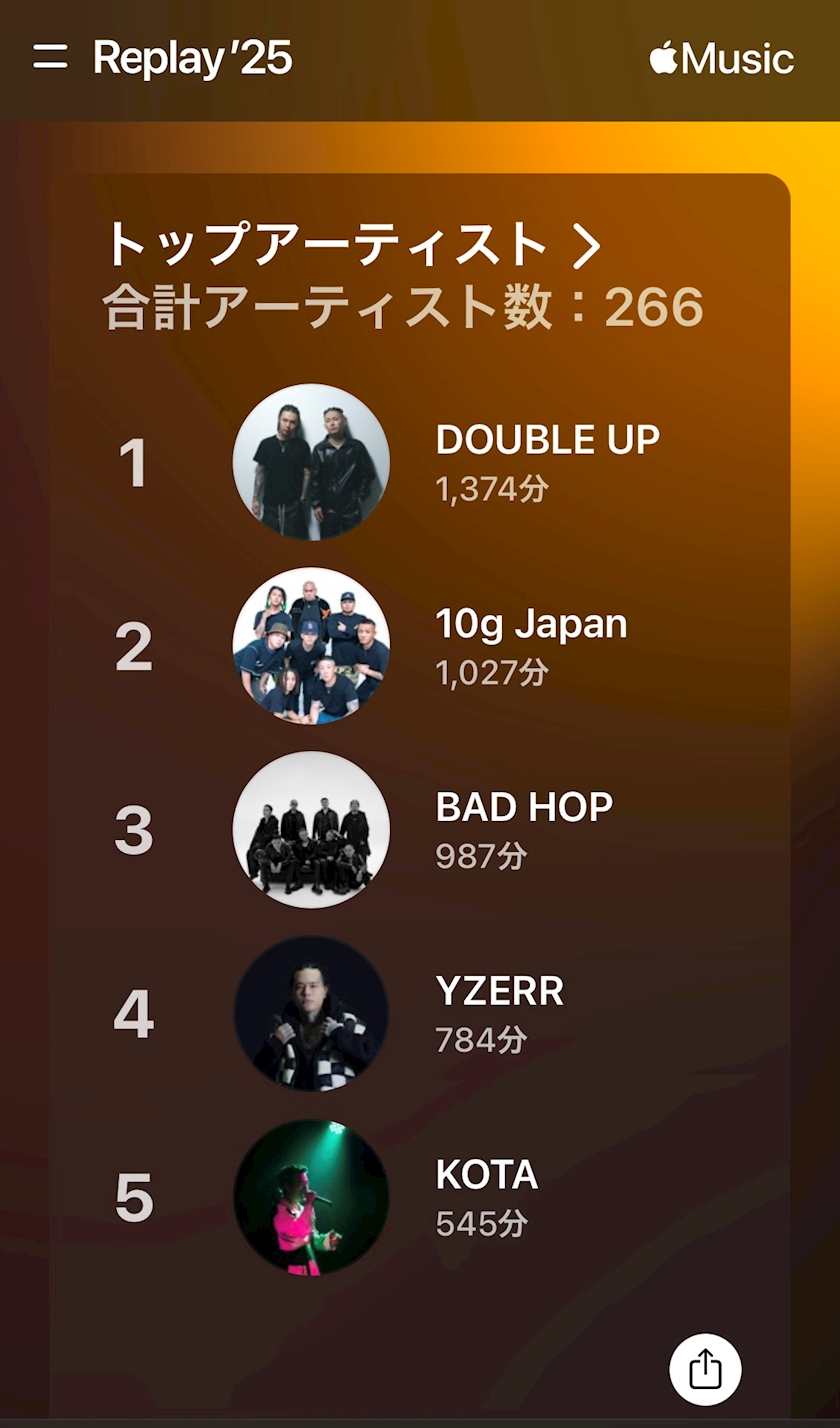Open the トップアーティスト full list
This screenshot has height=1428, width=840.
tap(352, 245)
